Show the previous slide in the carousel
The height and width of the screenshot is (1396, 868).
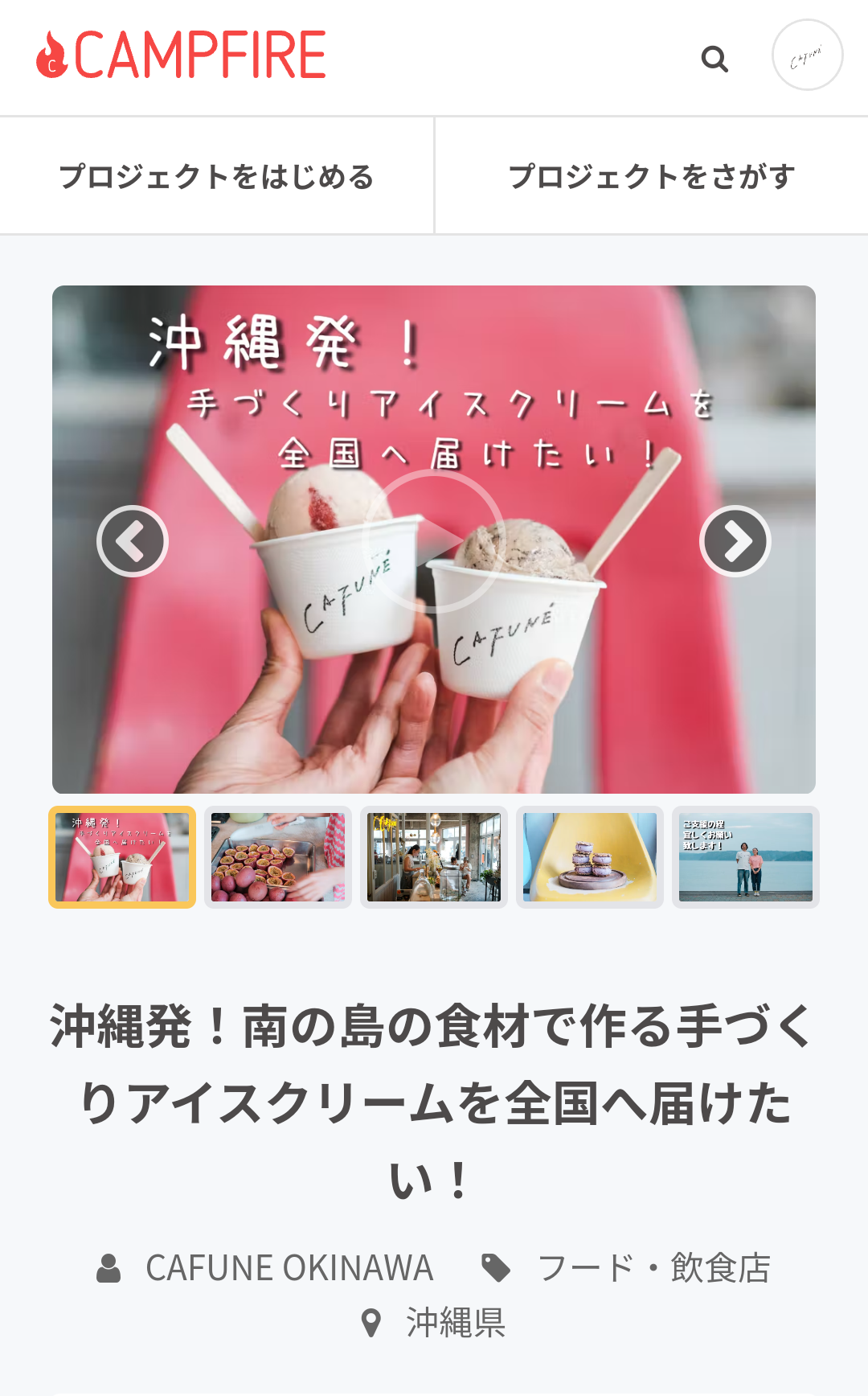click(133, 541)
